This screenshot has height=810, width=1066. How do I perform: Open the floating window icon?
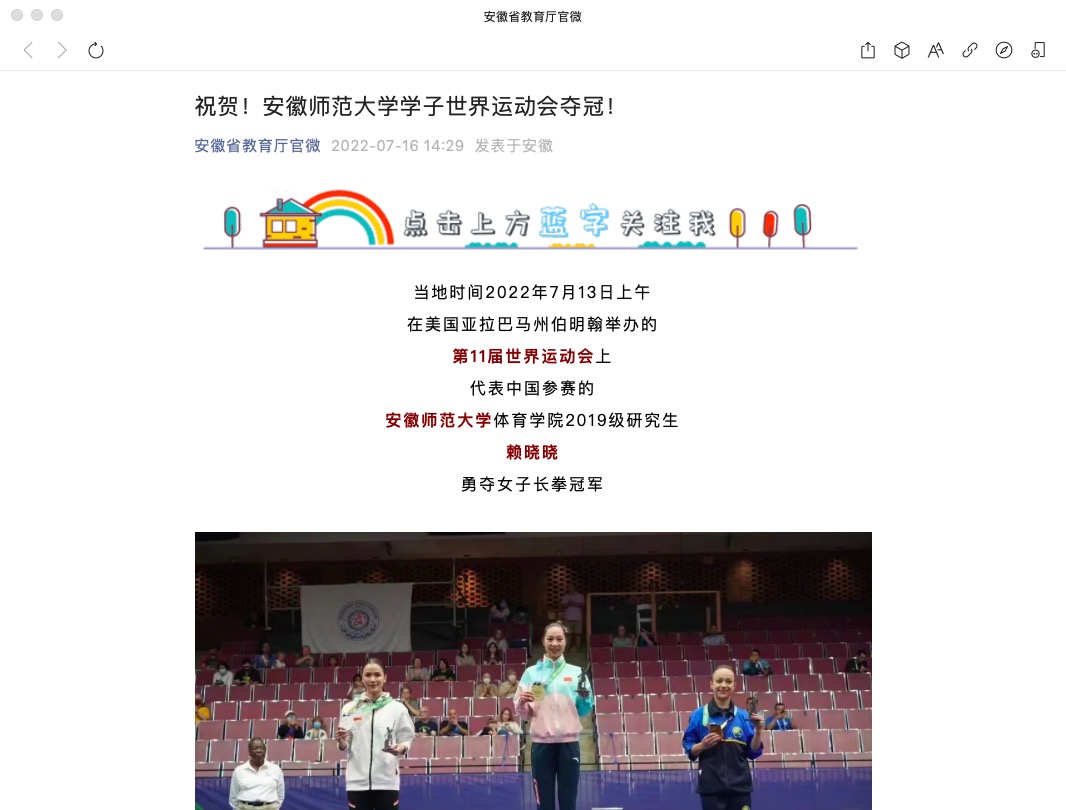[1038, 50]
